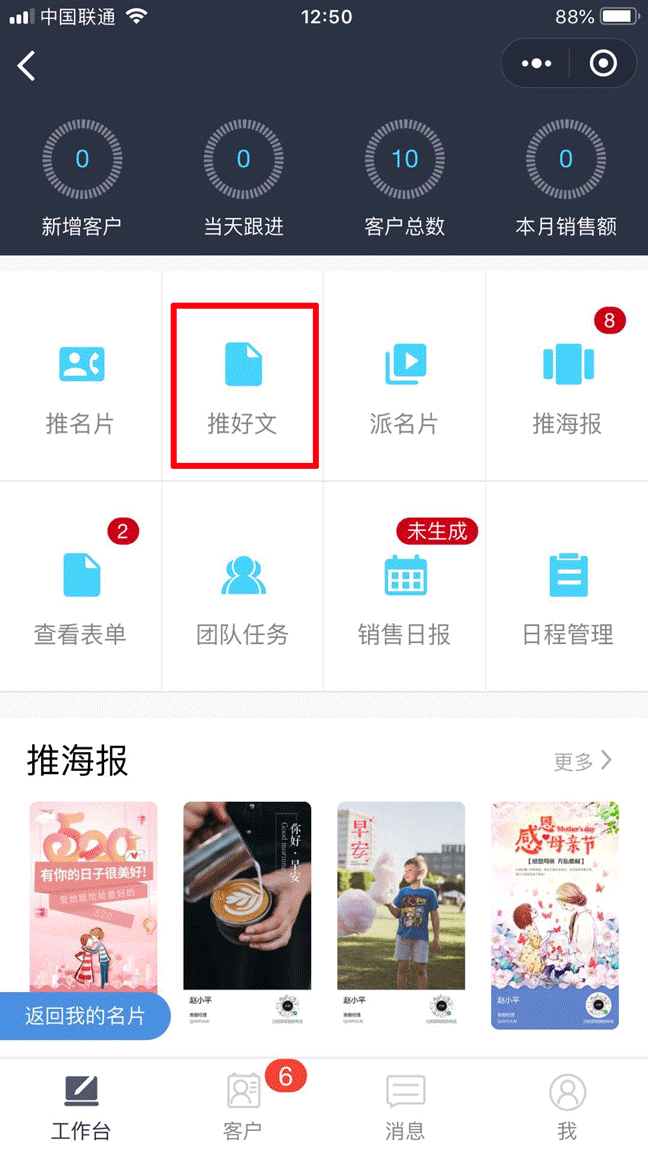This screenshot has width=648, height=1152.
Task: Open the 销售日报 sales daily report
Action: pos(405,596)
